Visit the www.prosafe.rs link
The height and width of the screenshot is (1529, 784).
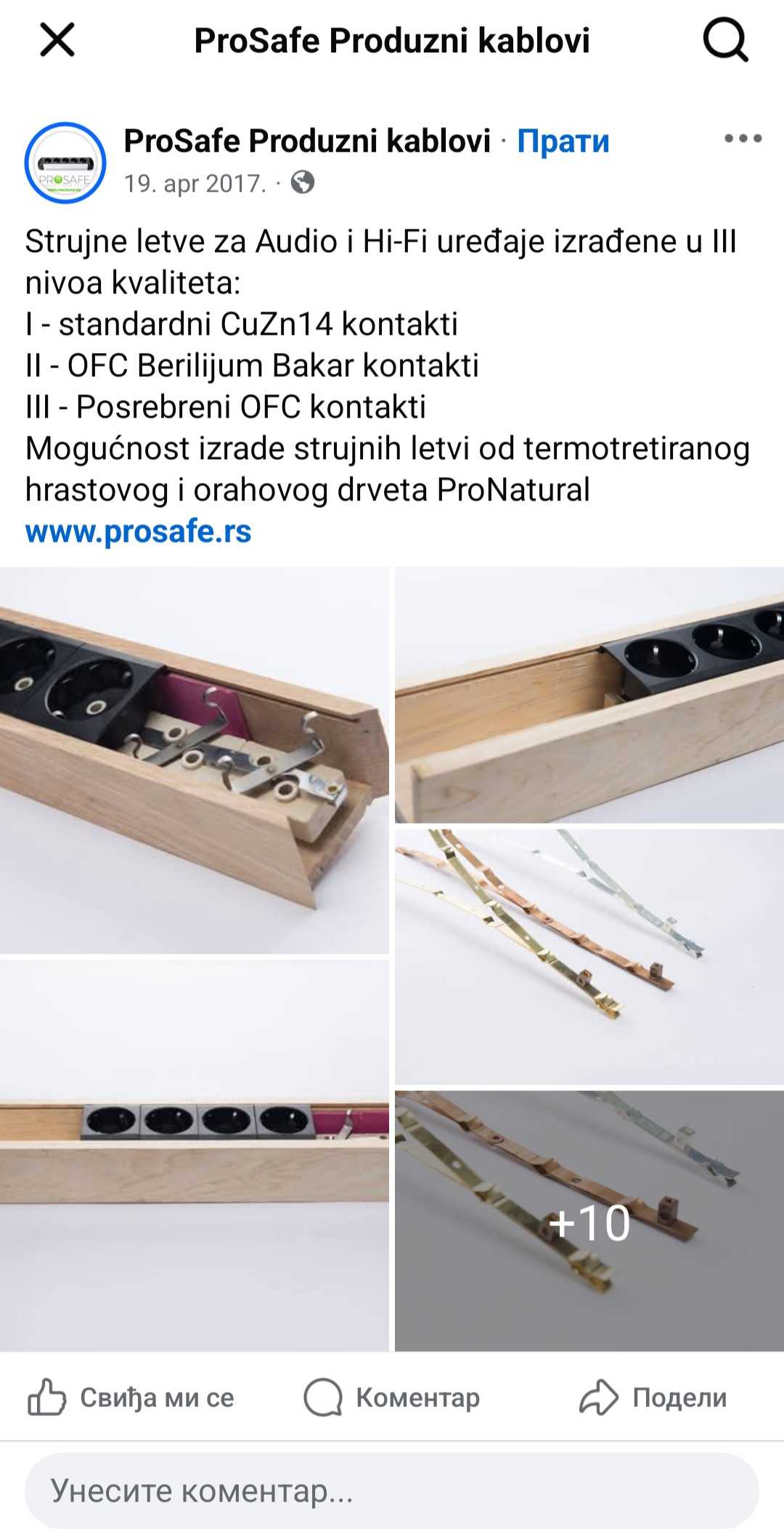[x=138, y=532]
